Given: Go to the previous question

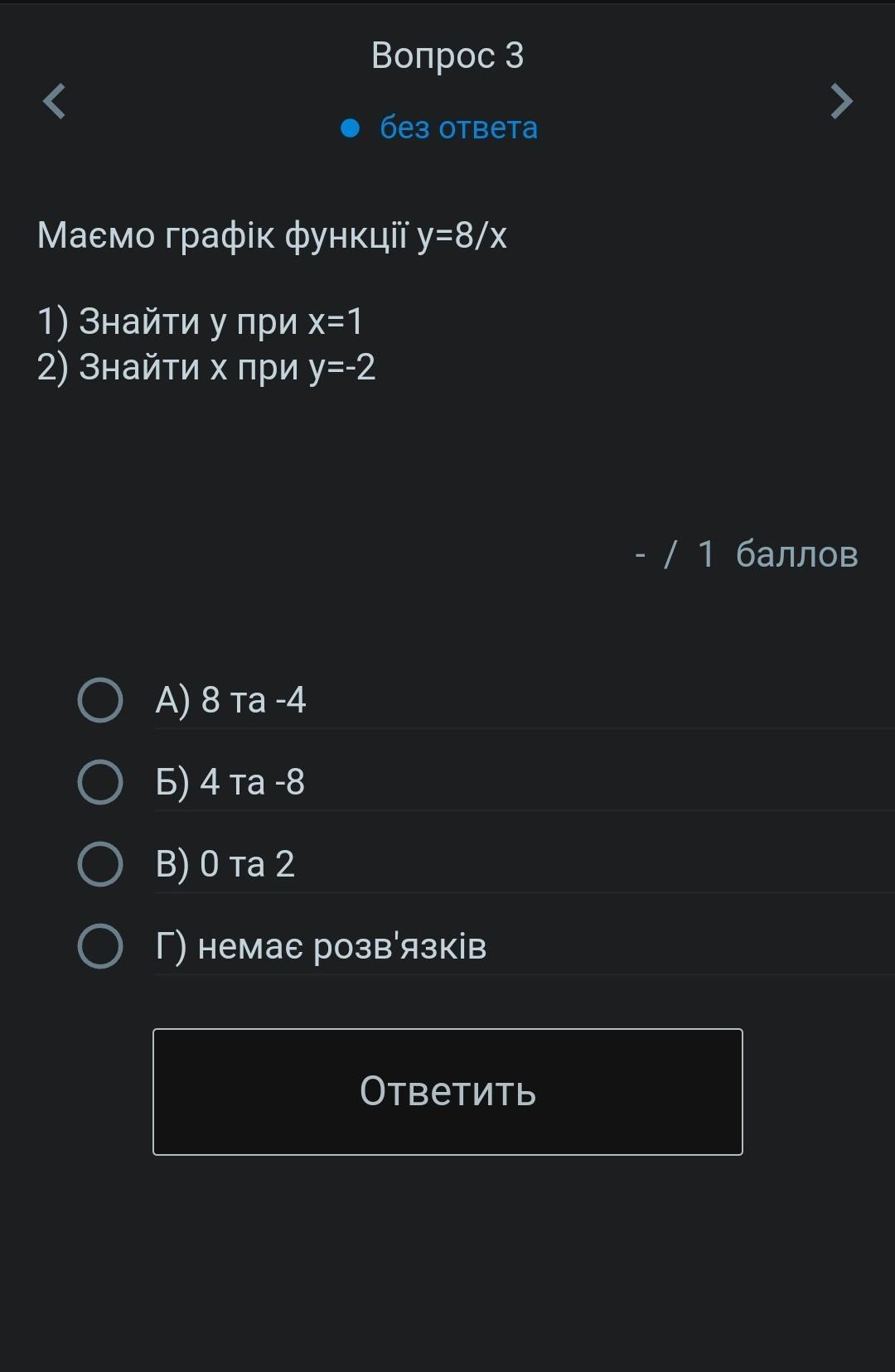Looking at the screenshot, I should point(55,102).
